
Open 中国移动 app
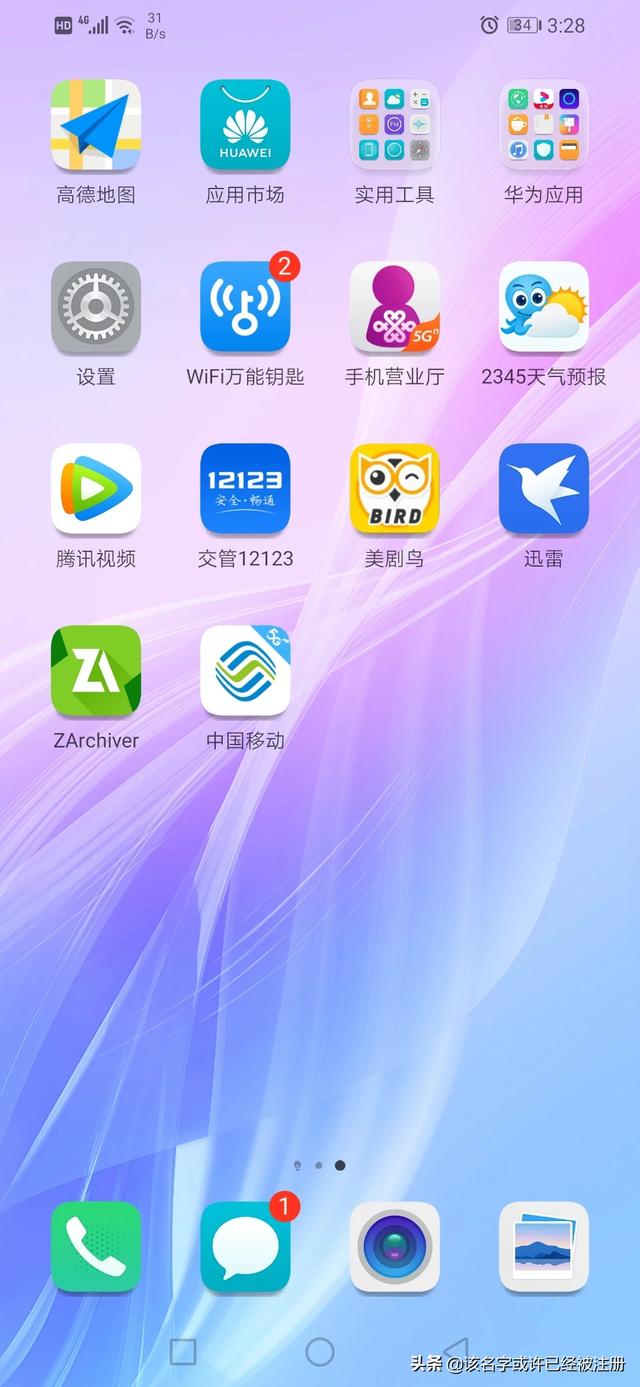point(245,671)
